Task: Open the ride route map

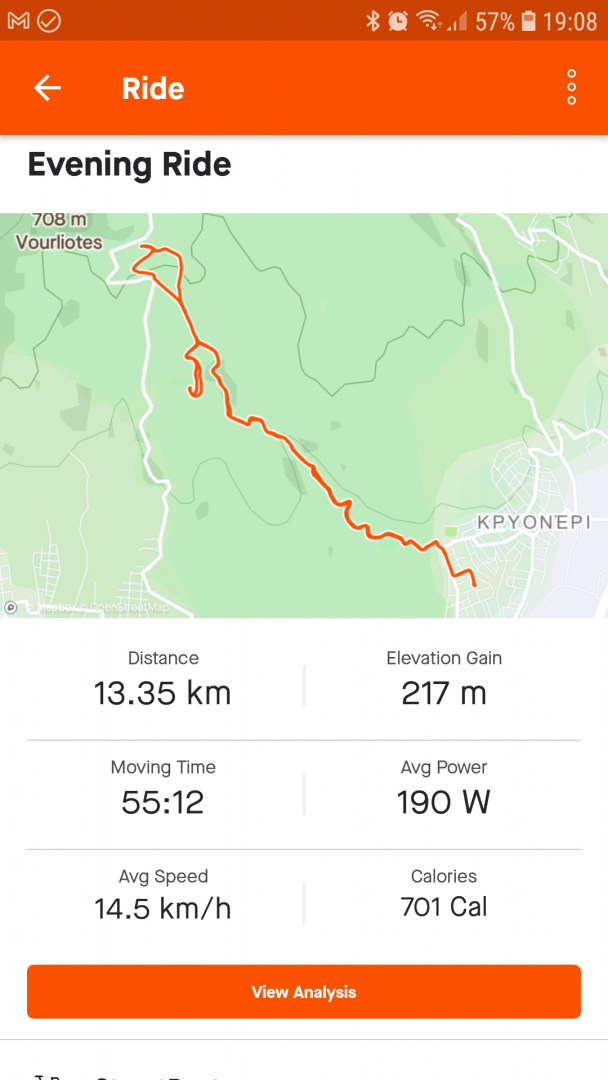Action: pyautogui.click(x=304, y=415)
